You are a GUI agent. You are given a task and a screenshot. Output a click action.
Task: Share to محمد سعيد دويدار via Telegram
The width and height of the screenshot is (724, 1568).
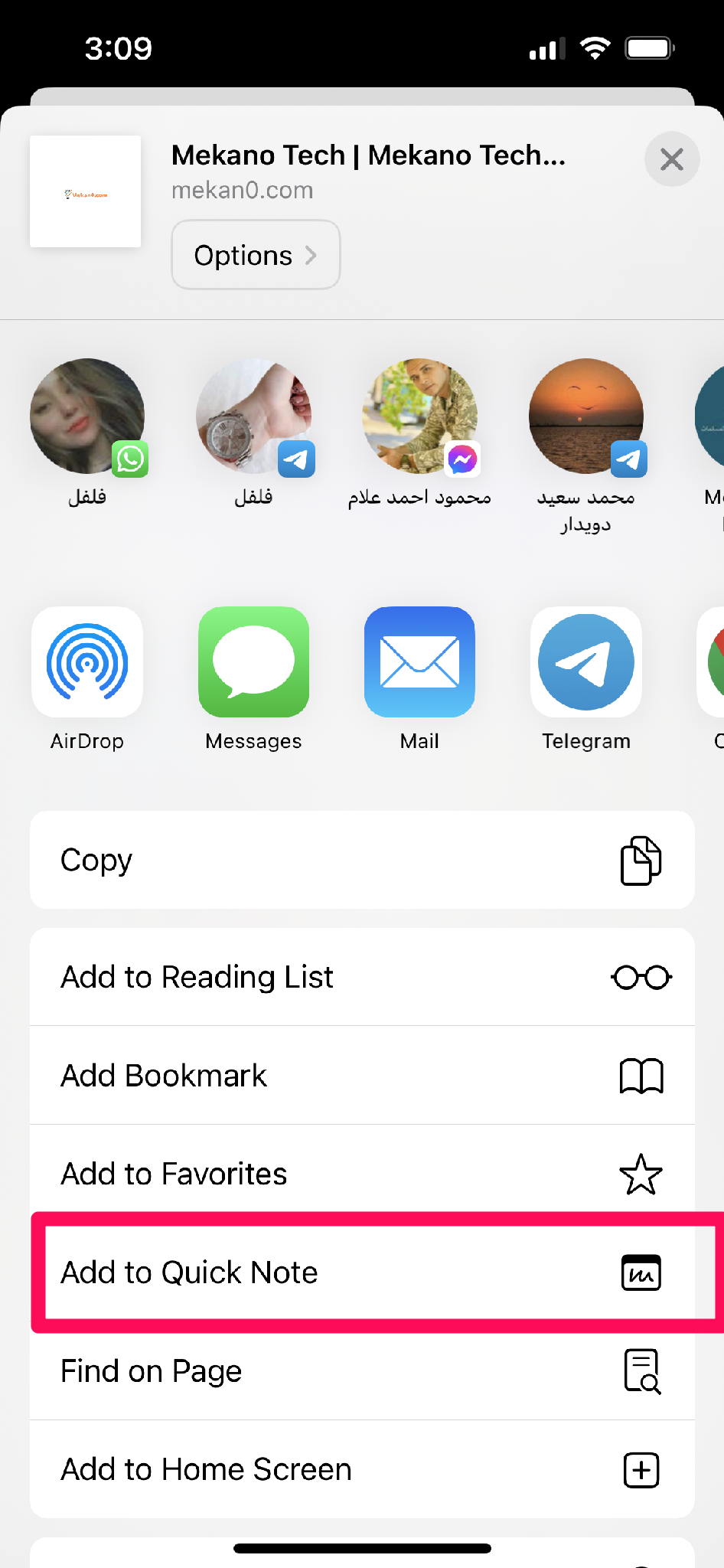585,418
